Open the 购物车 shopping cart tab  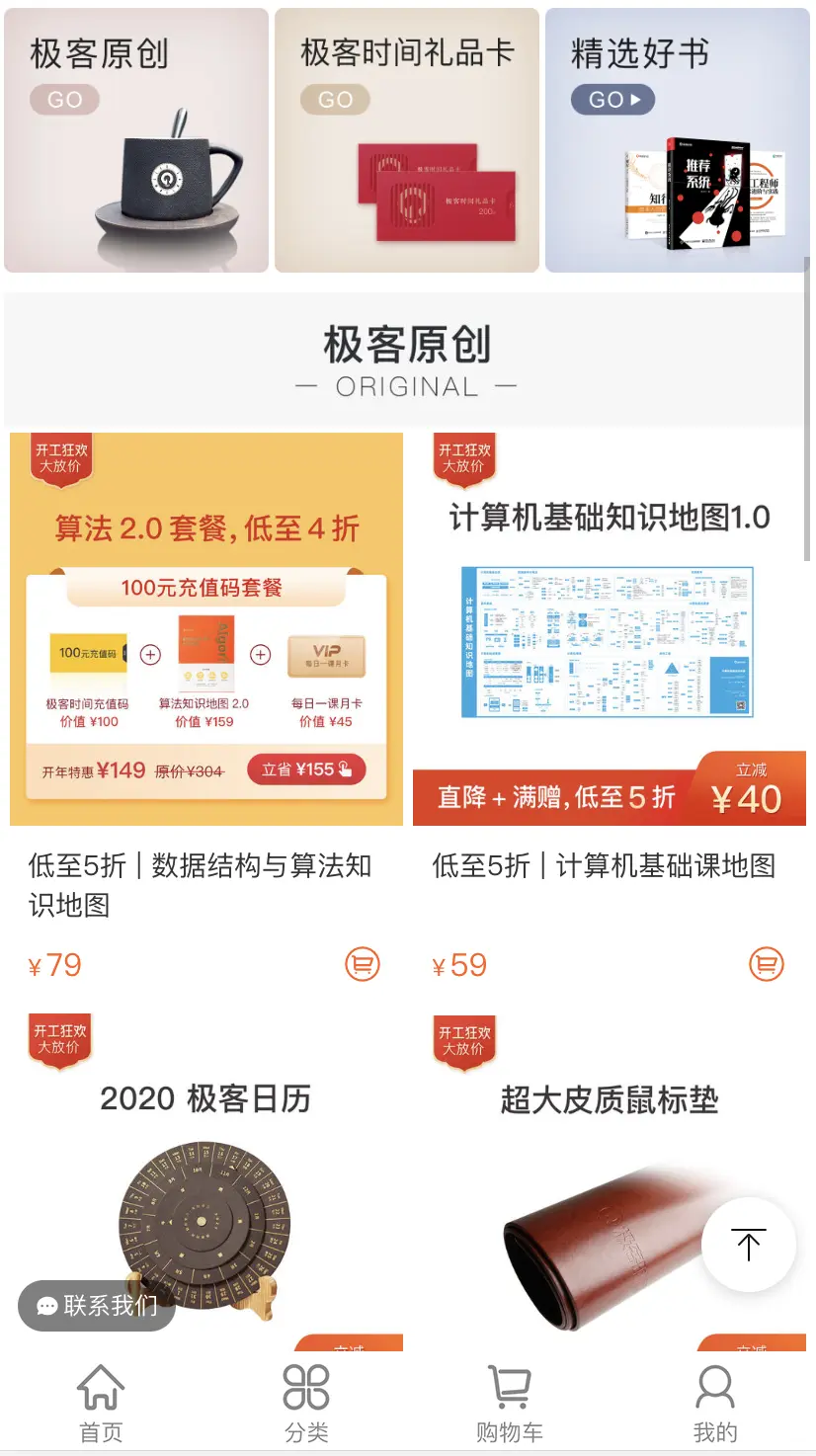coord(510,1403)
